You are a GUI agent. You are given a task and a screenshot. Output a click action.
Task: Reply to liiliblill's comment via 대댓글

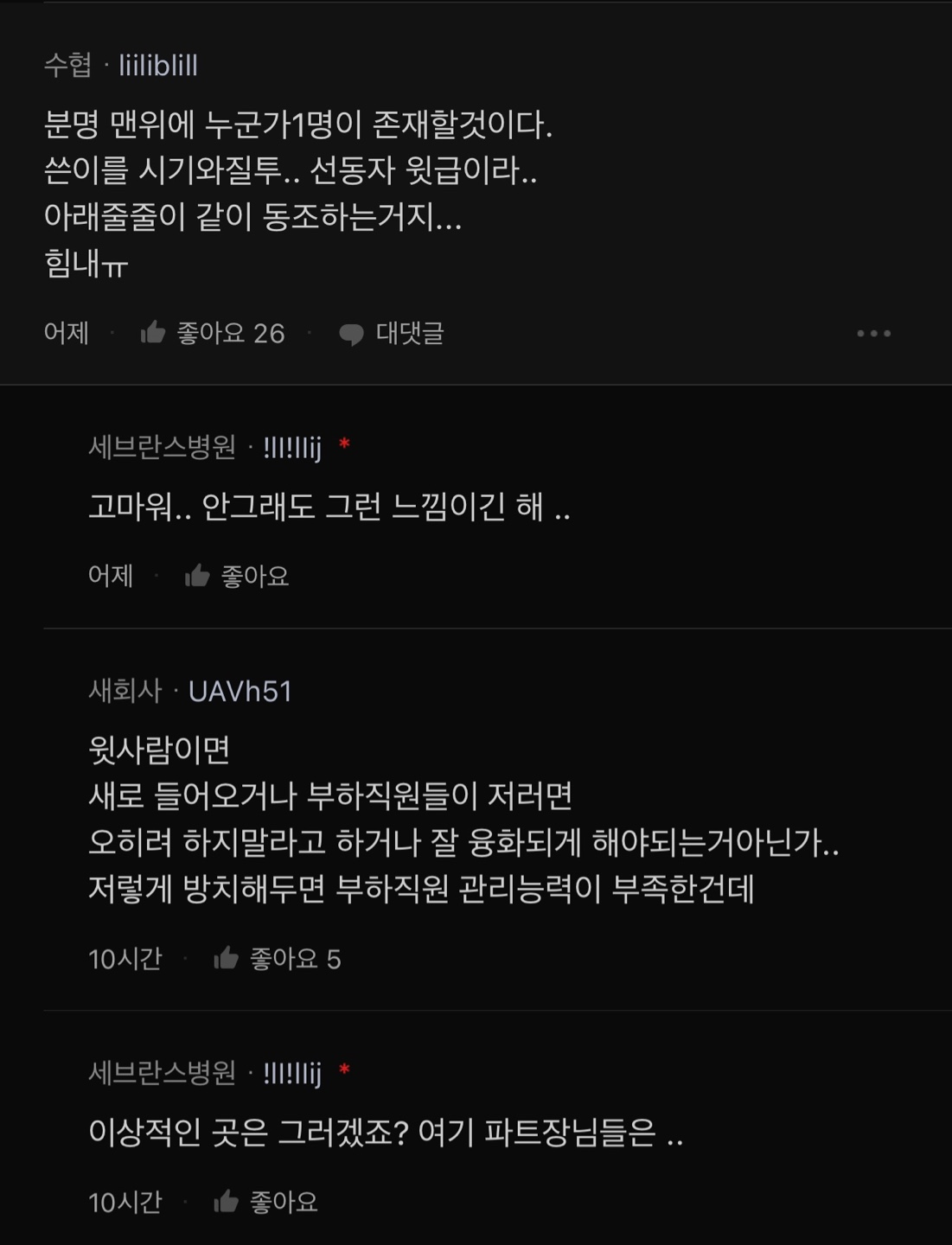[x=392, y=334]
